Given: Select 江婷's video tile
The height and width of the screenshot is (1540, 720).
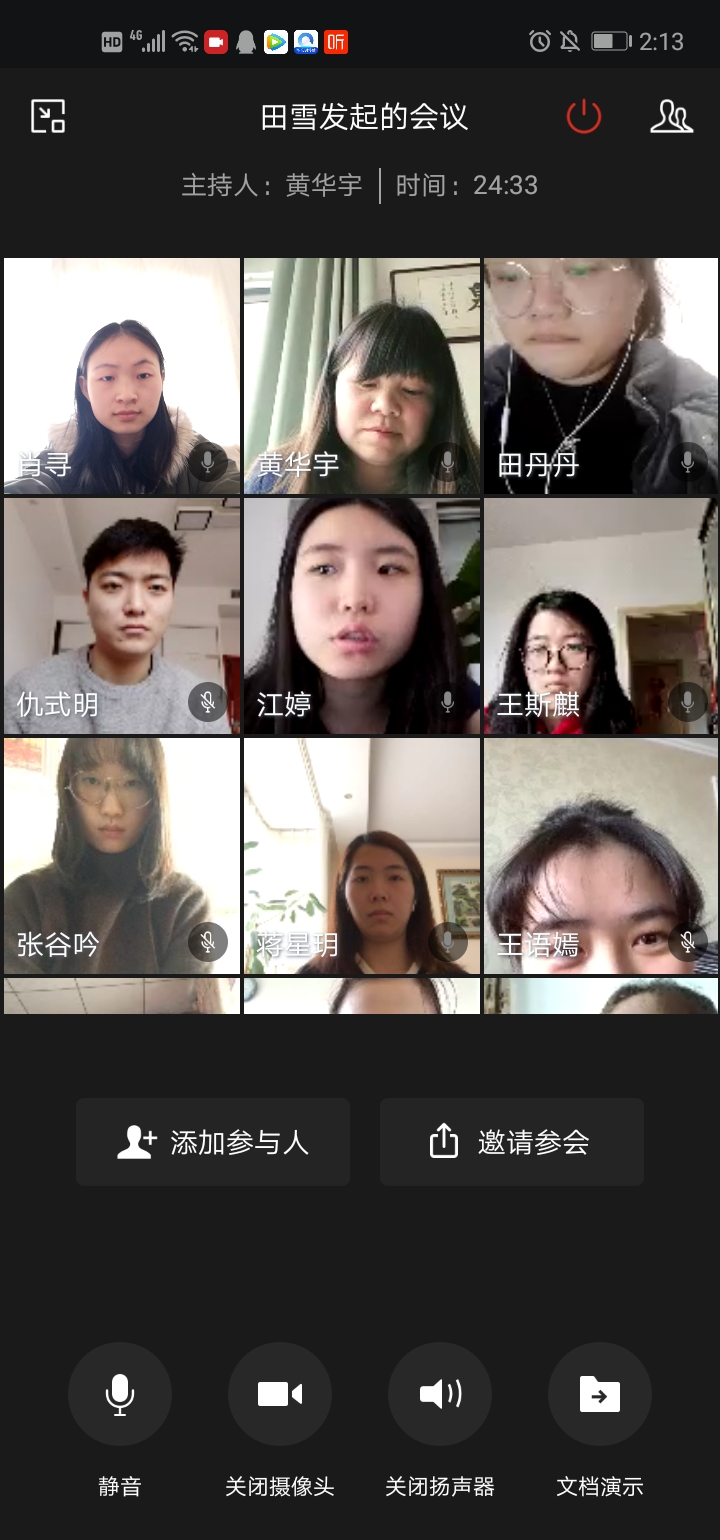Looking at the screenshot, I should point(362,616).
